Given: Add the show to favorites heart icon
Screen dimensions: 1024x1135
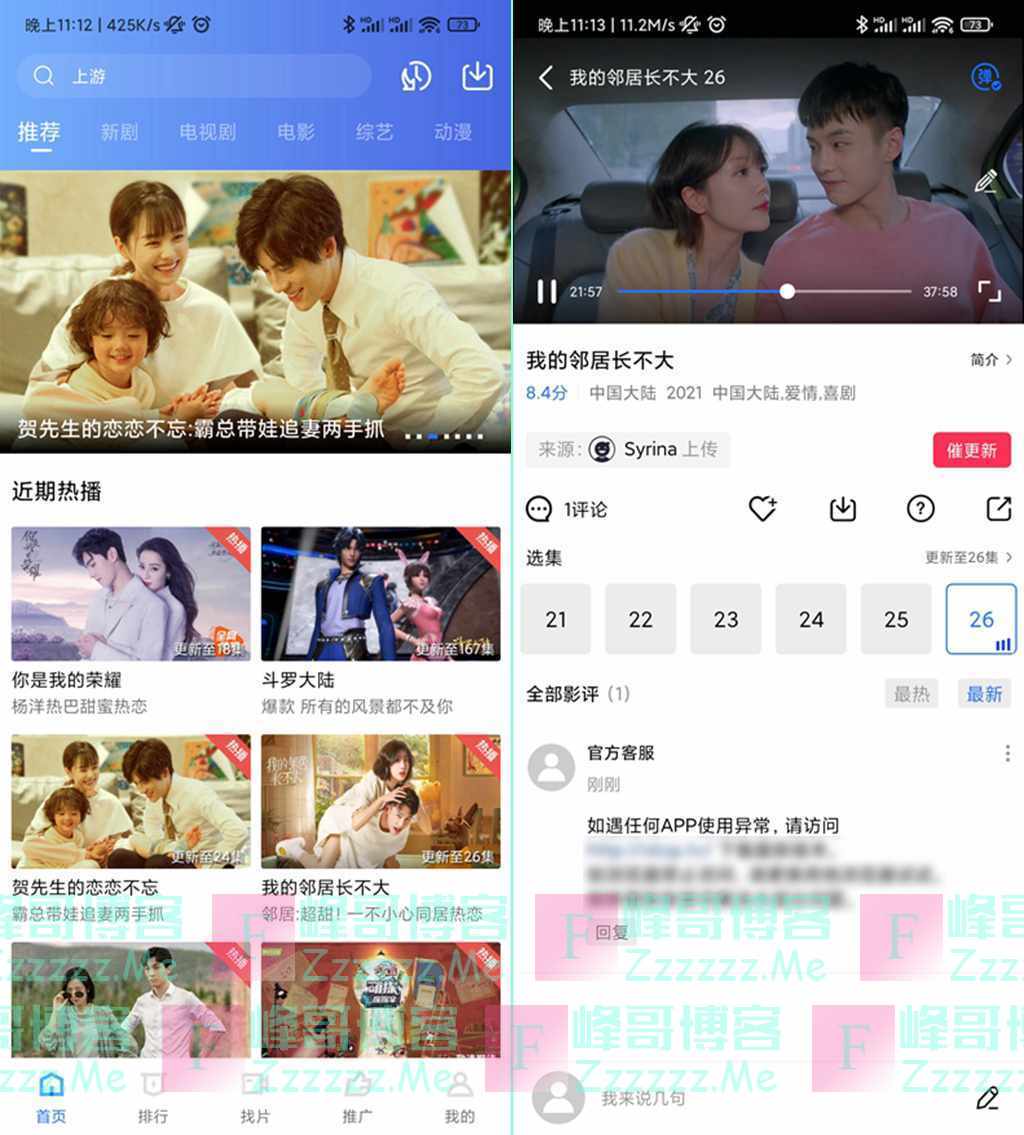Looking at the screenshot, I should coord(763,509).
